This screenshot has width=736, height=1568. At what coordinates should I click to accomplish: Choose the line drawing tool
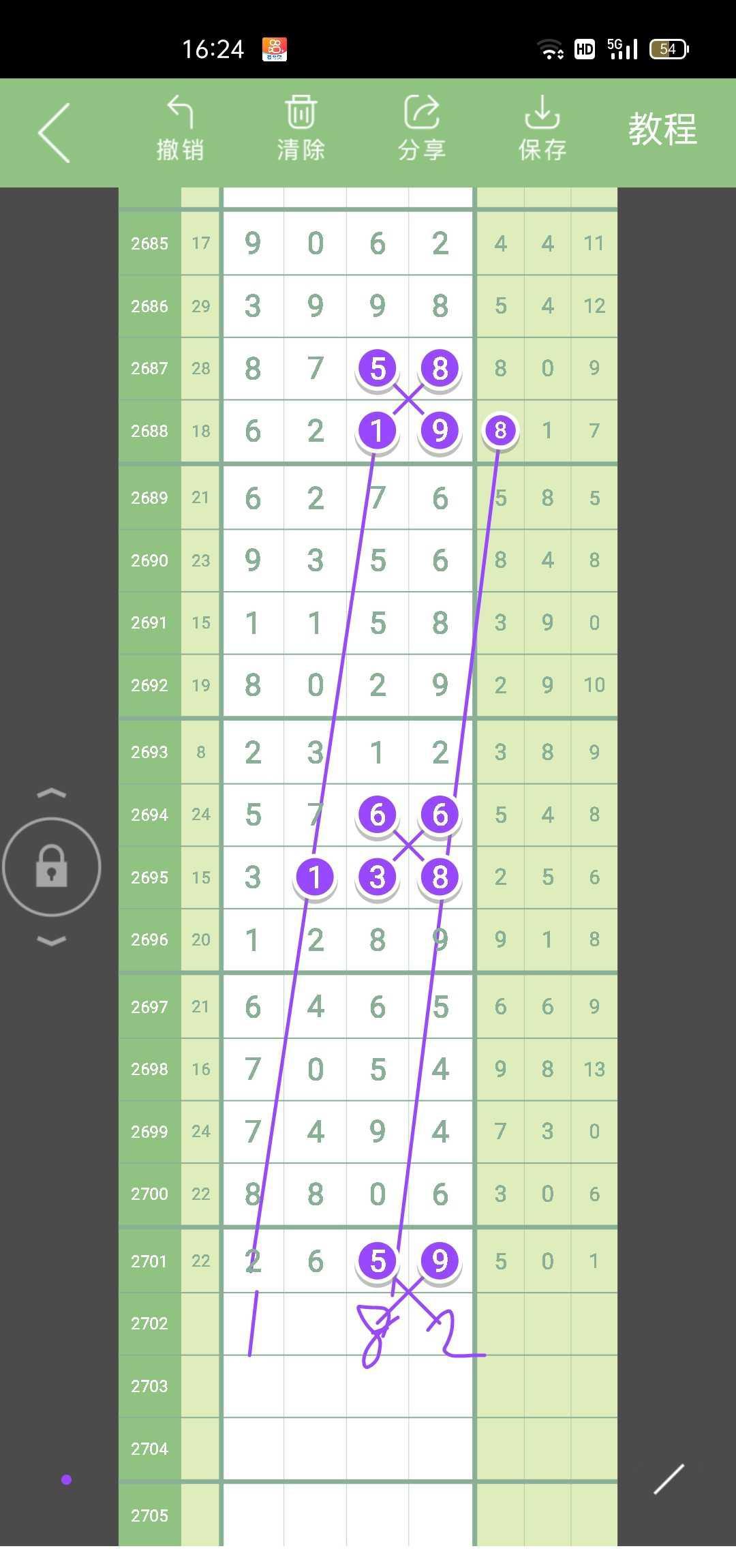(669, 1479)
